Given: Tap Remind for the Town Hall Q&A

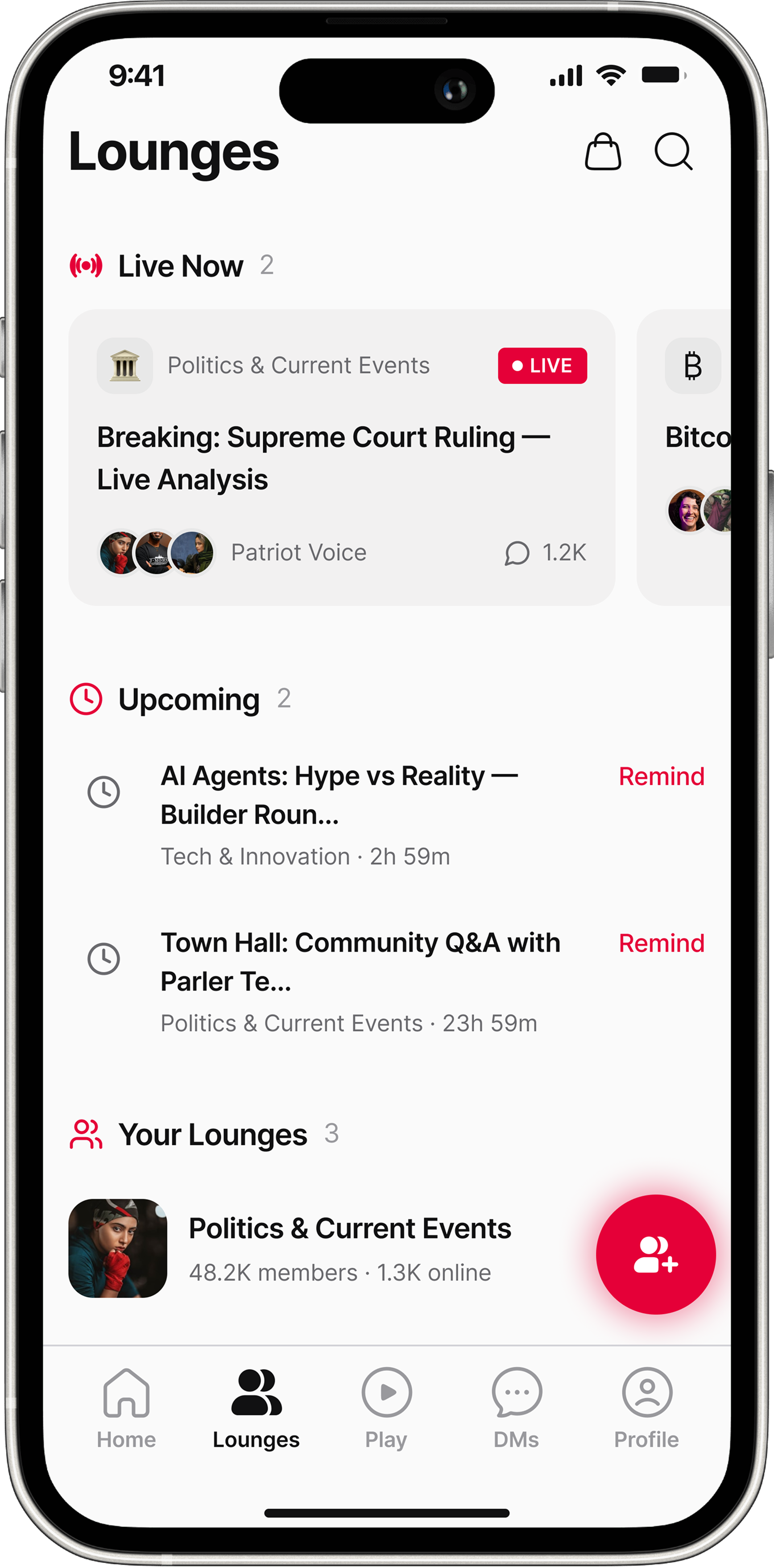Looking at the screenshot, I should pyautogui.click(x=662, y=943).
